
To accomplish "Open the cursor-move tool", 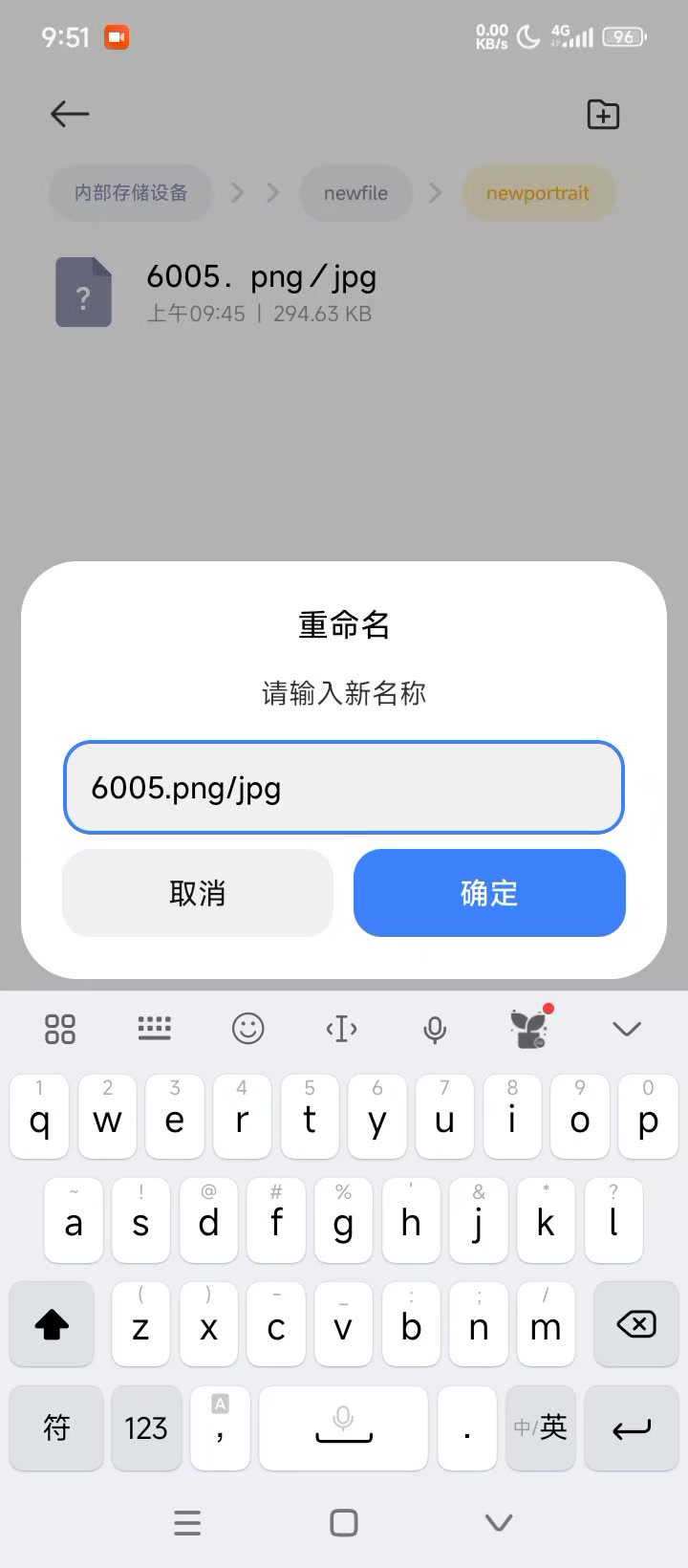I will 341,1029.
